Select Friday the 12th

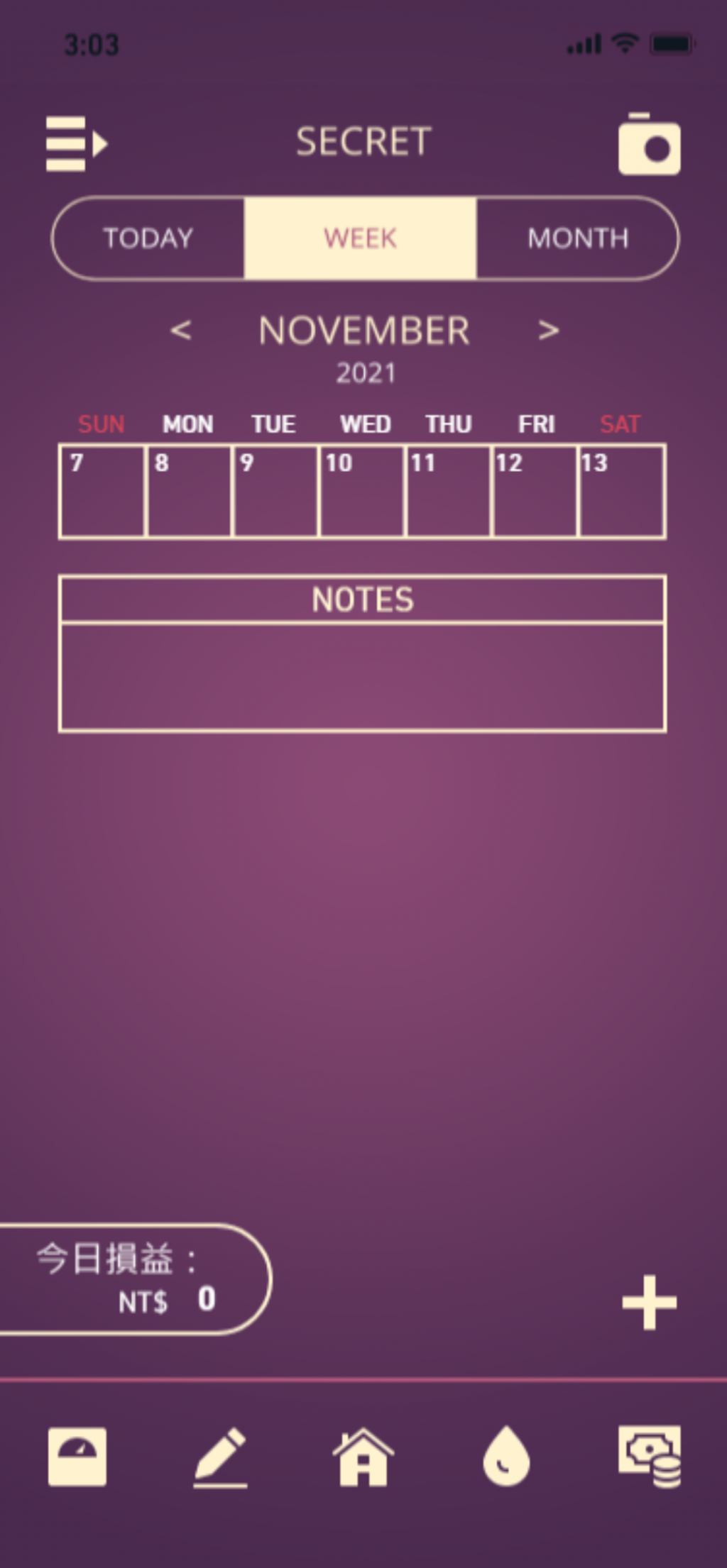(535, 491)
